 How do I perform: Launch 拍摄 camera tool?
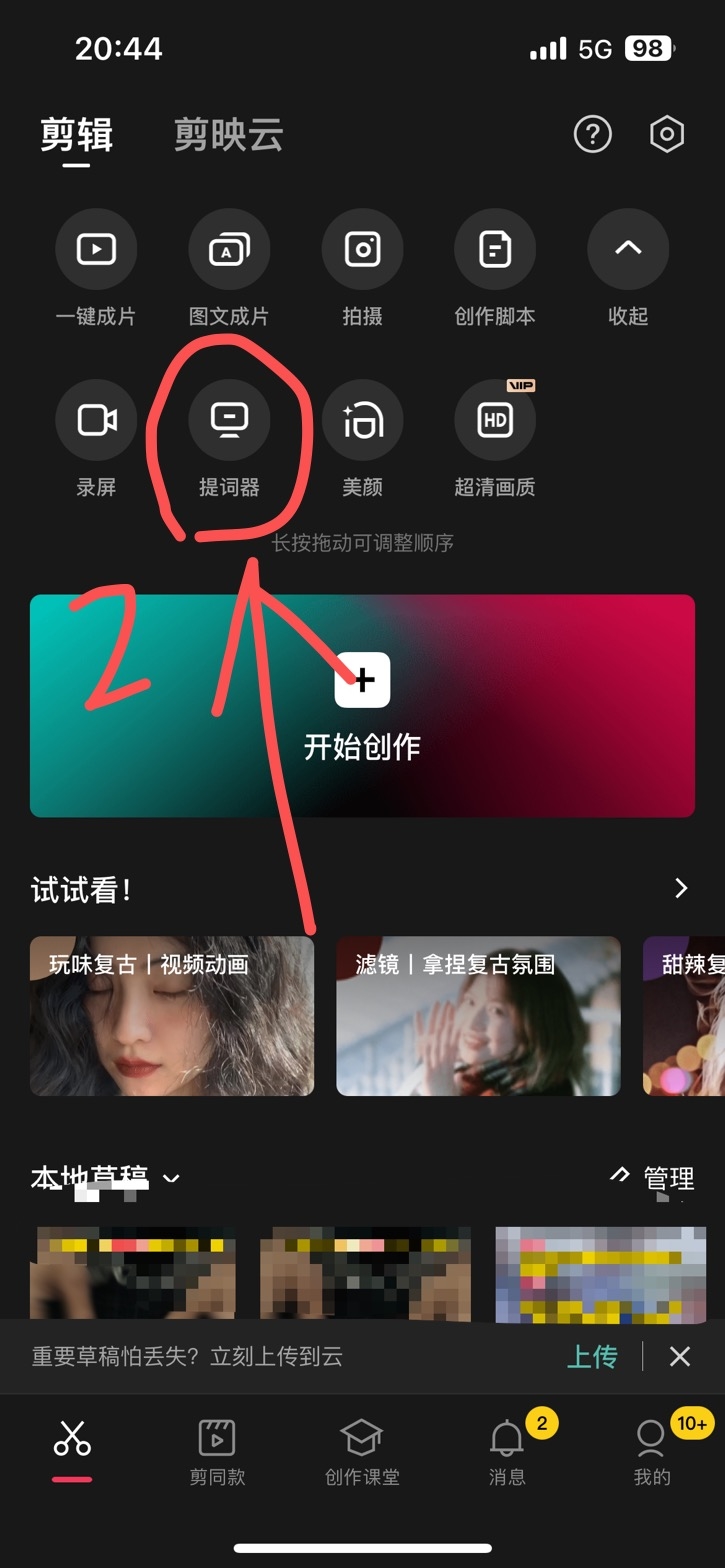pyautogui.click(x=362, y=250)
